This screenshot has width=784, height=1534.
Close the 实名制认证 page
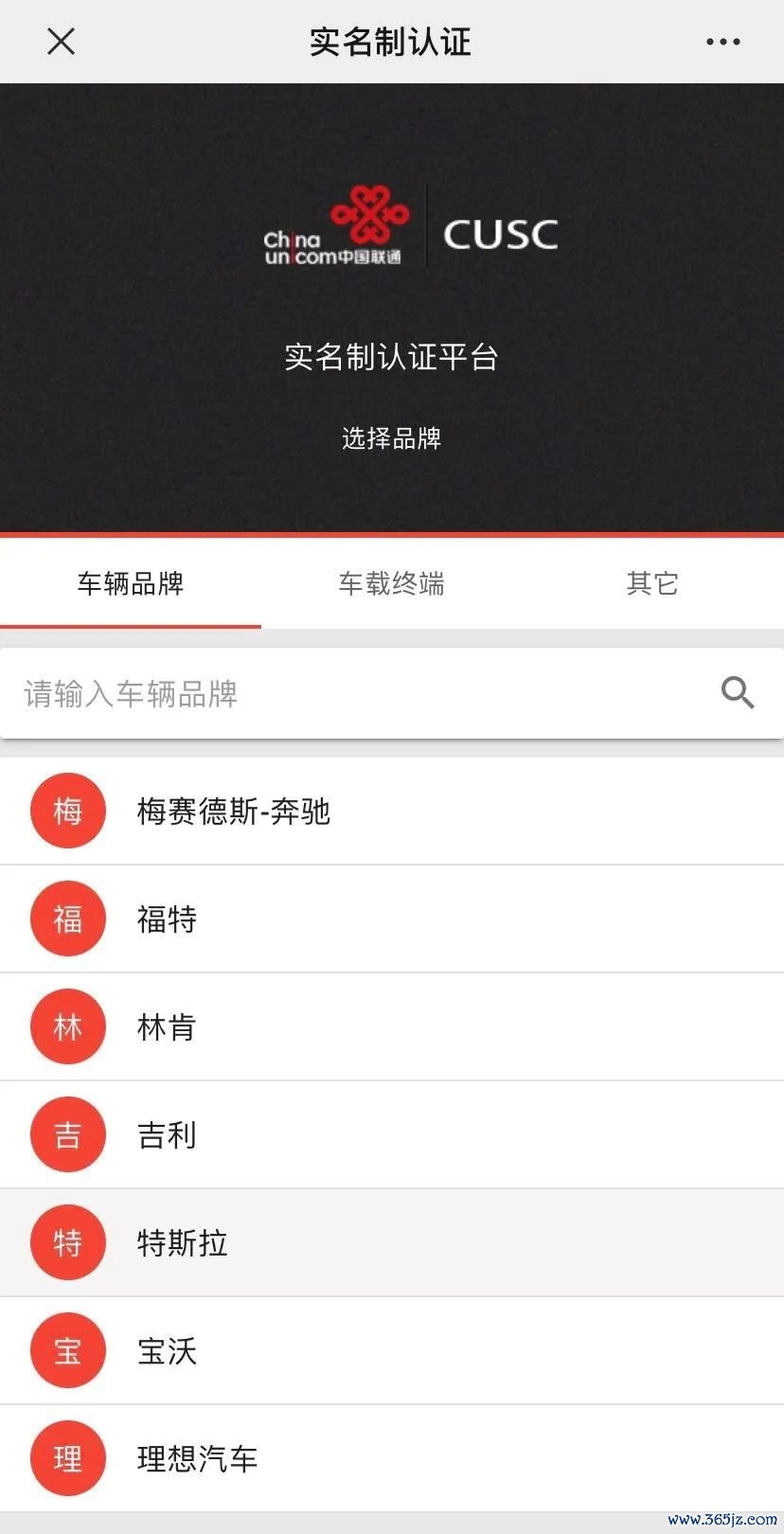61,42
